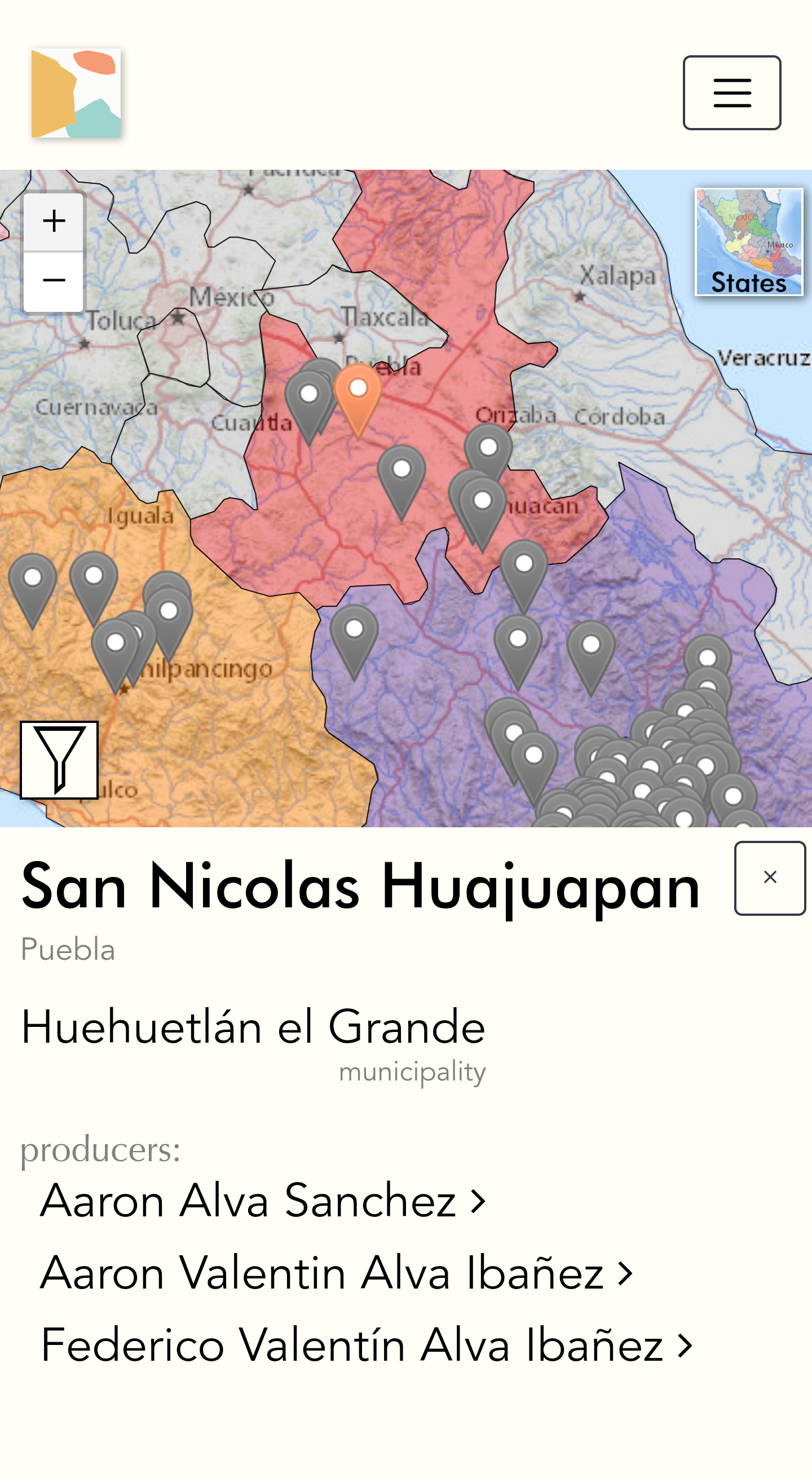Open producer Aaron Valentin Alva Ibañez
Image resolution: width=812 pixels, height=1482 pixels.
coord(337,1273)
